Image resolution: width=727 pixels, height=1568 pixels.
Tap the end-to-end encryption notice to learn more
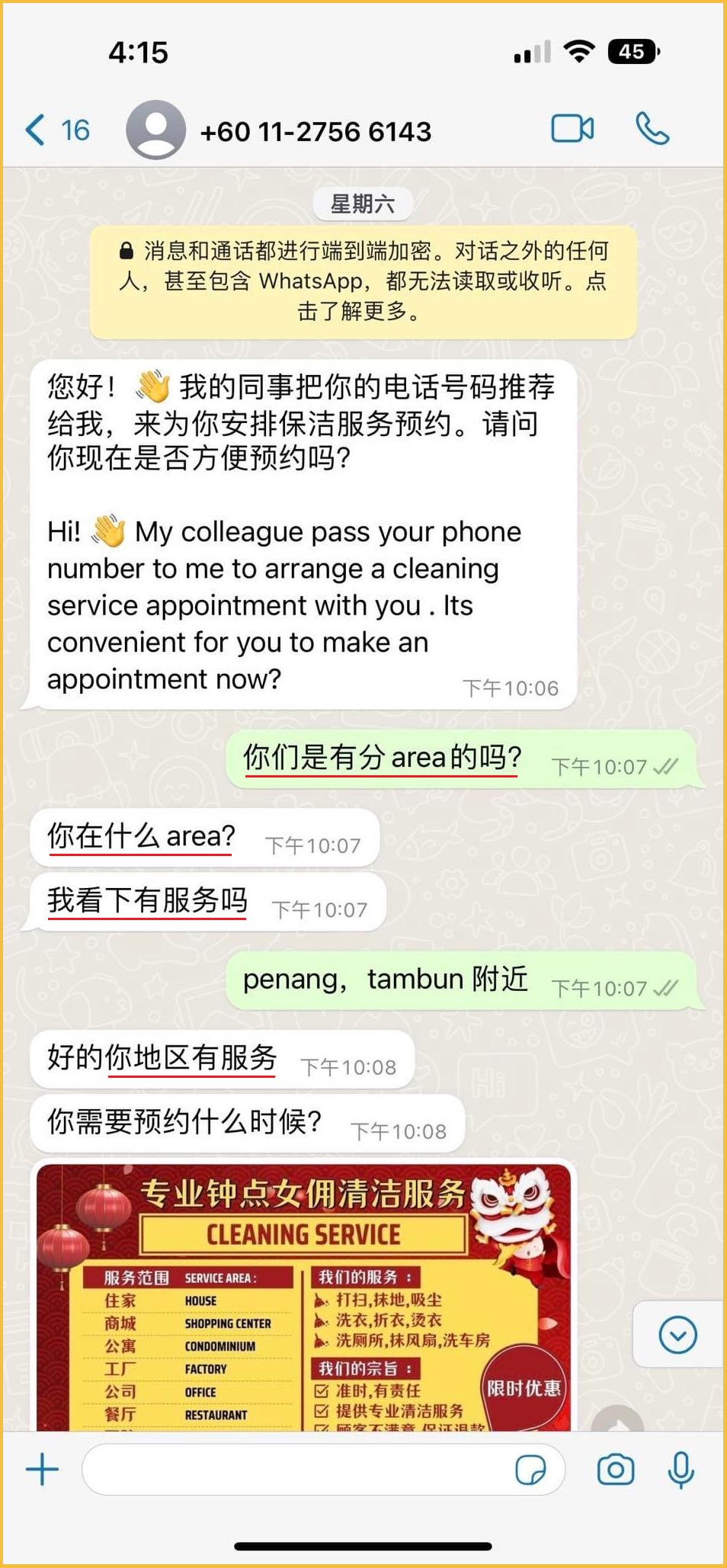pos(363,281)
